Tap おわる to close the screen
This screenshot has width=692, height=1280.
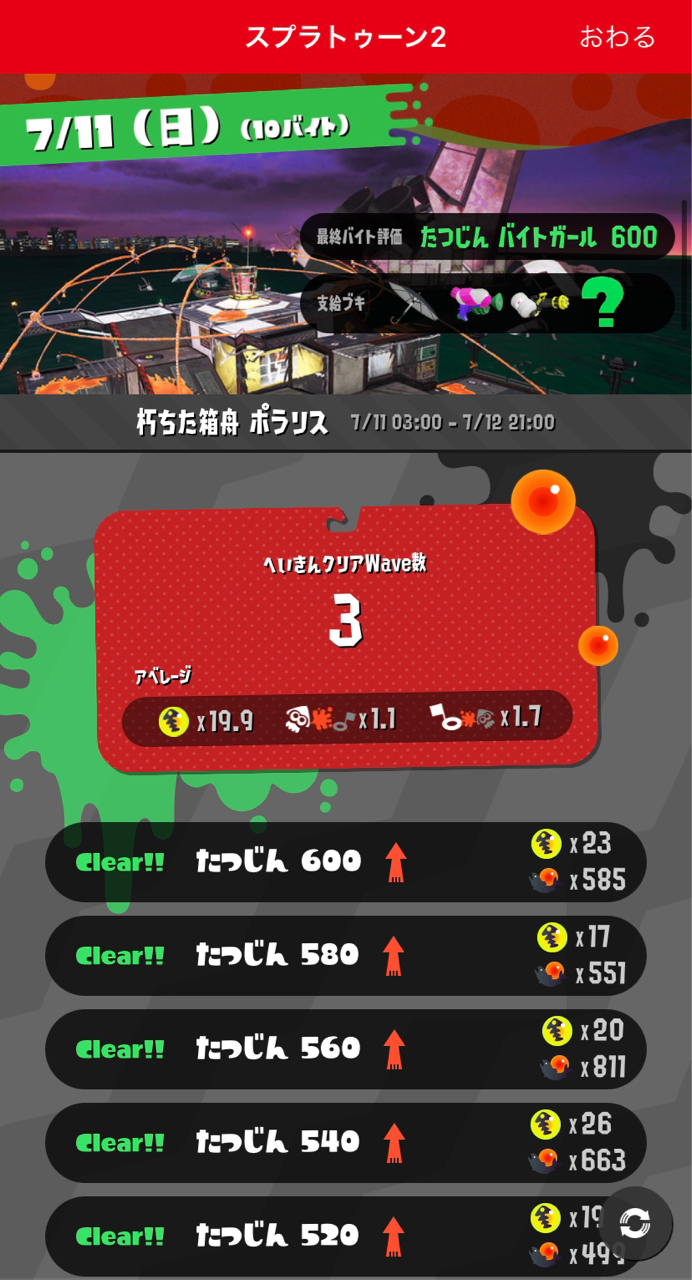point(617,37)
